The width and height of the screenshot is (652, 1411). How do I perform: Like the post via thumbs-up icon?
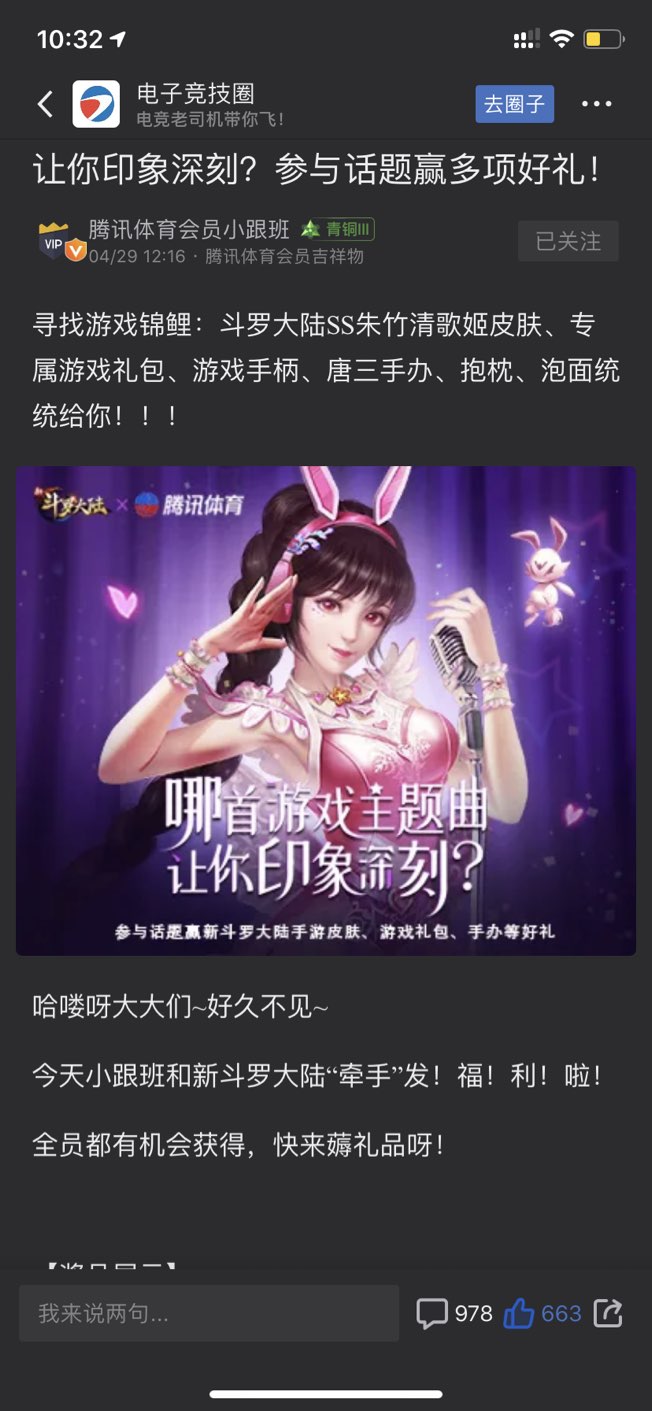point(519,1313)
